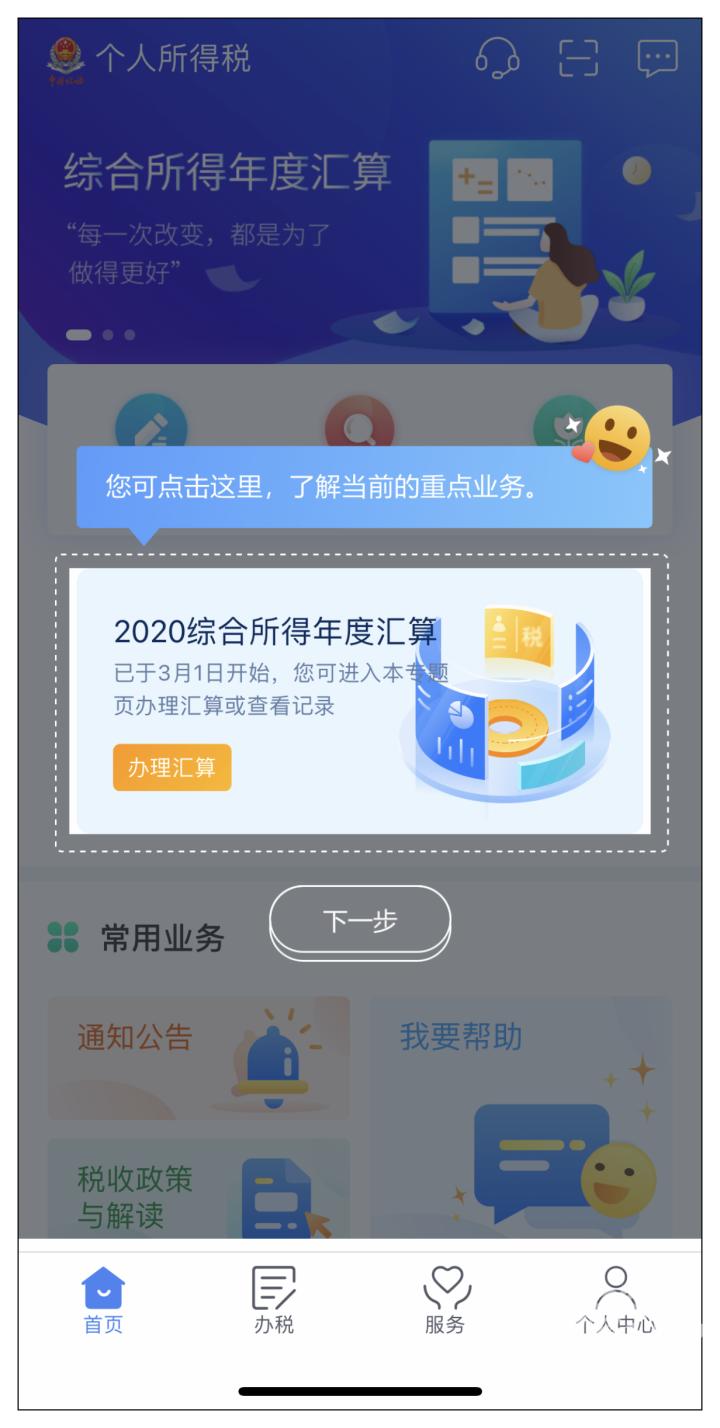Switch to the 服务 tab
720x1428 pixels.
[x=445, y=1300]
